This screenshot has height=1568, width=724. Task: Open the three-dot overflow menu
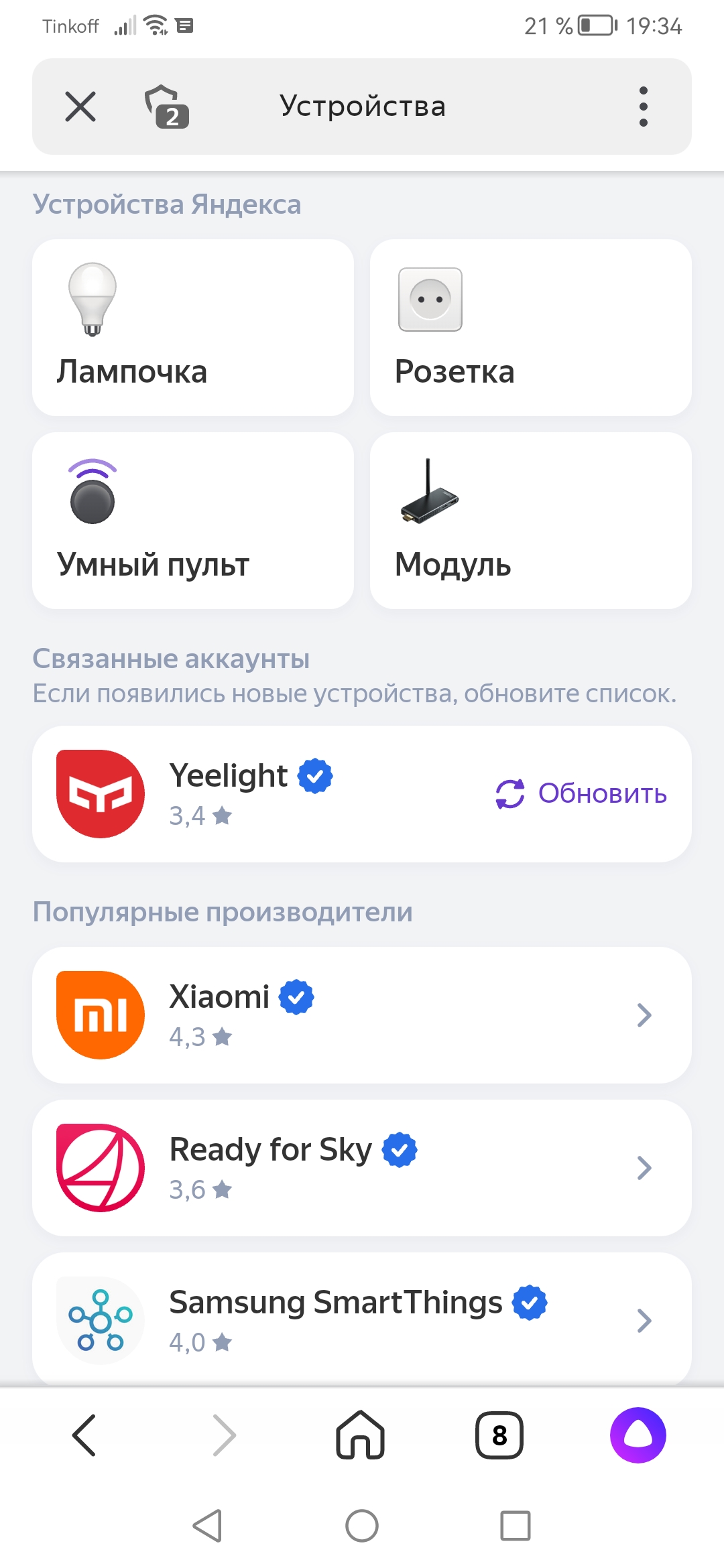pyautogui.click(x=643, y=107)
